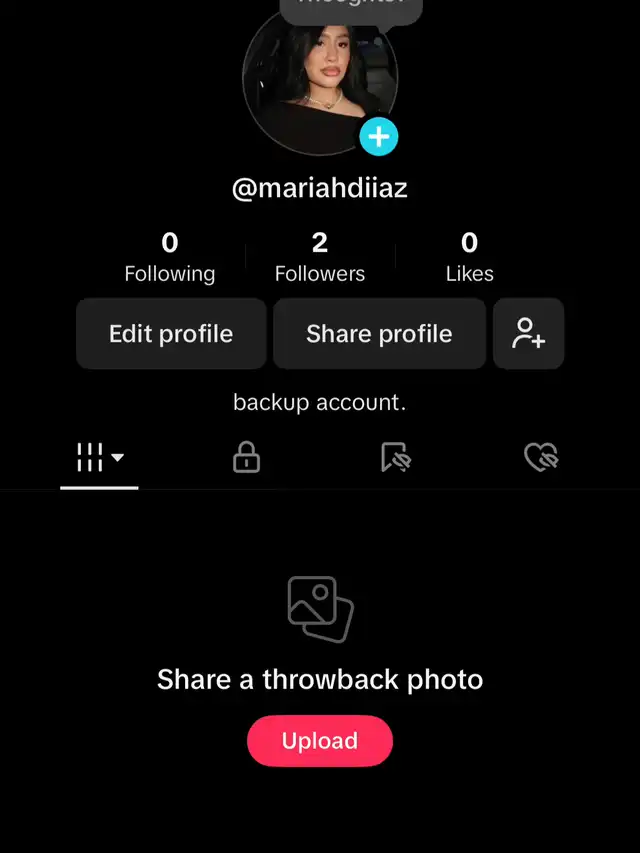Open the add friends icon
The width and height of the screenshot is (640, 853).
(x=528, y=334)
